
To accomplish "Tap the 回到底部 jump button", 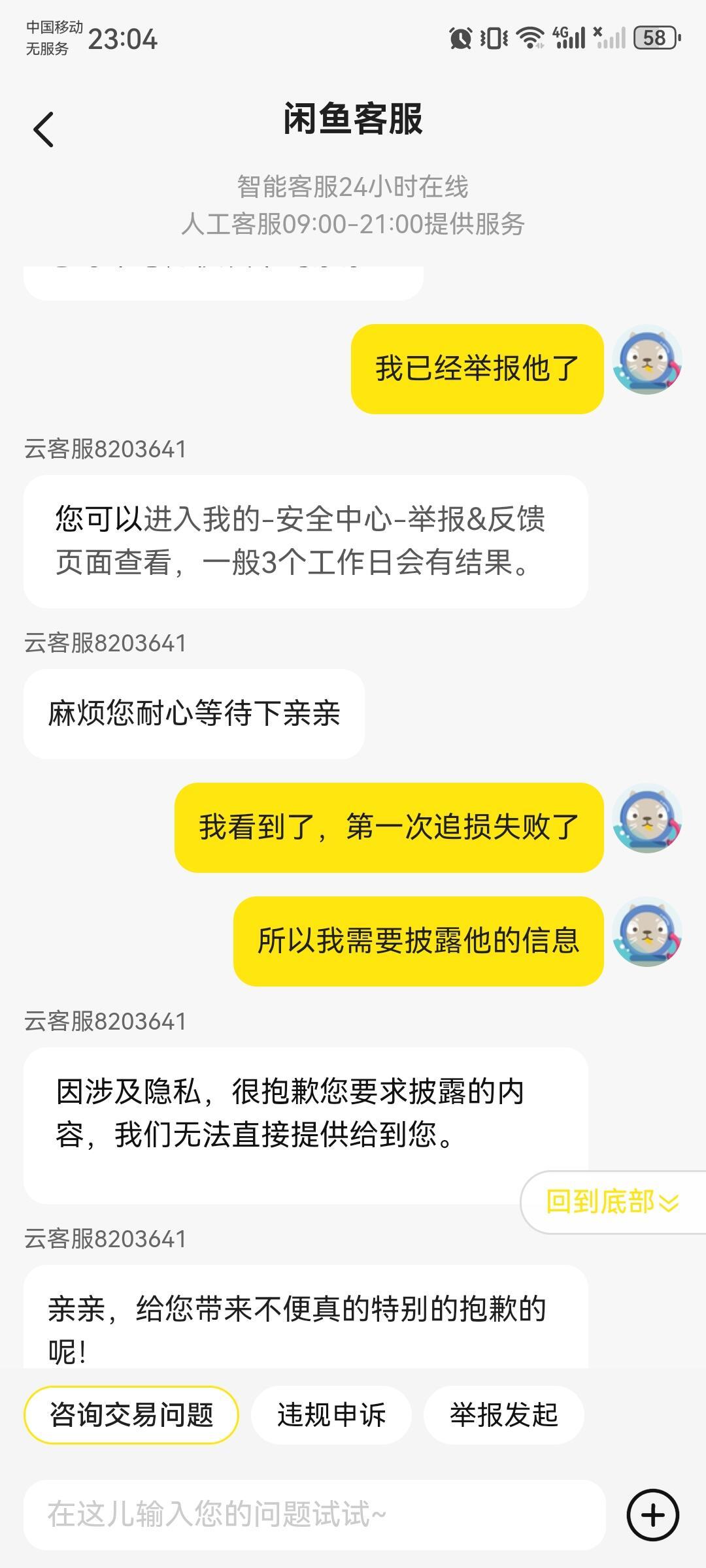I will (x=613, y=1202).
